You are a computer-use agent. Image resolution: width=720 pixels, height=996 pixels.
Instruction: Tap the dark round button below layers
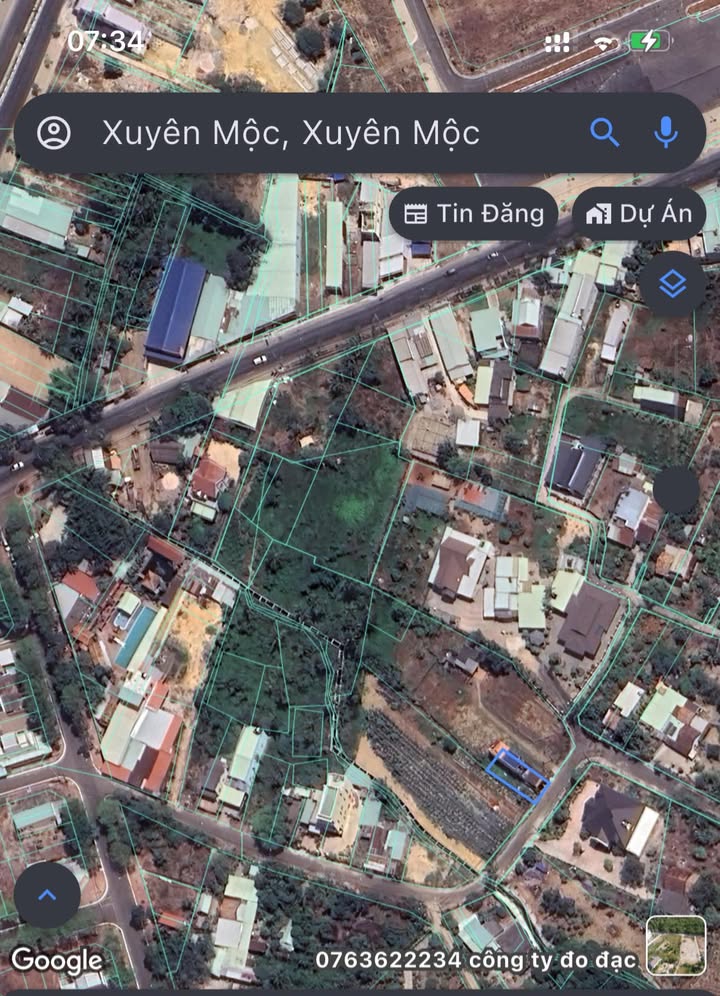pos(677,491)
